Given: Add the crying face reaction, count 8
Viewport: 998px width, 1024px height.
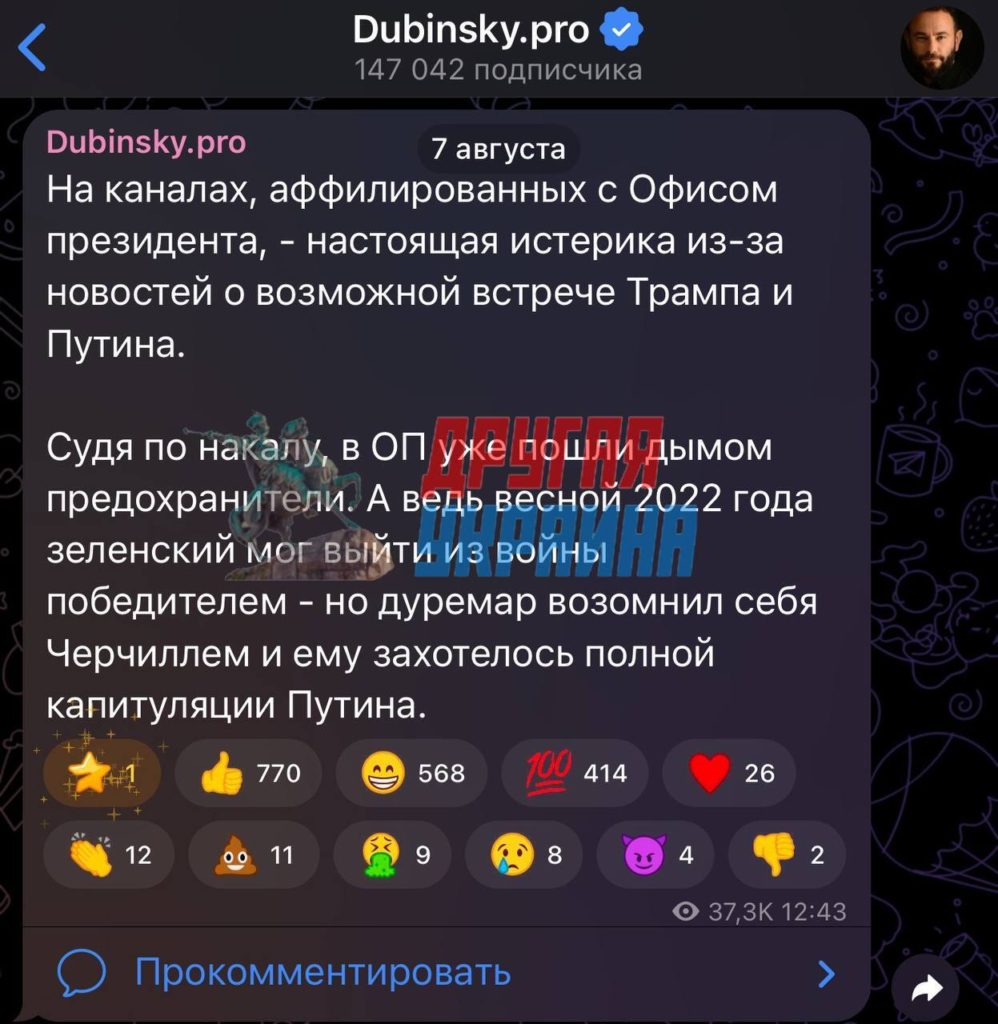Looking at the screenshot, I should [525, 855].
